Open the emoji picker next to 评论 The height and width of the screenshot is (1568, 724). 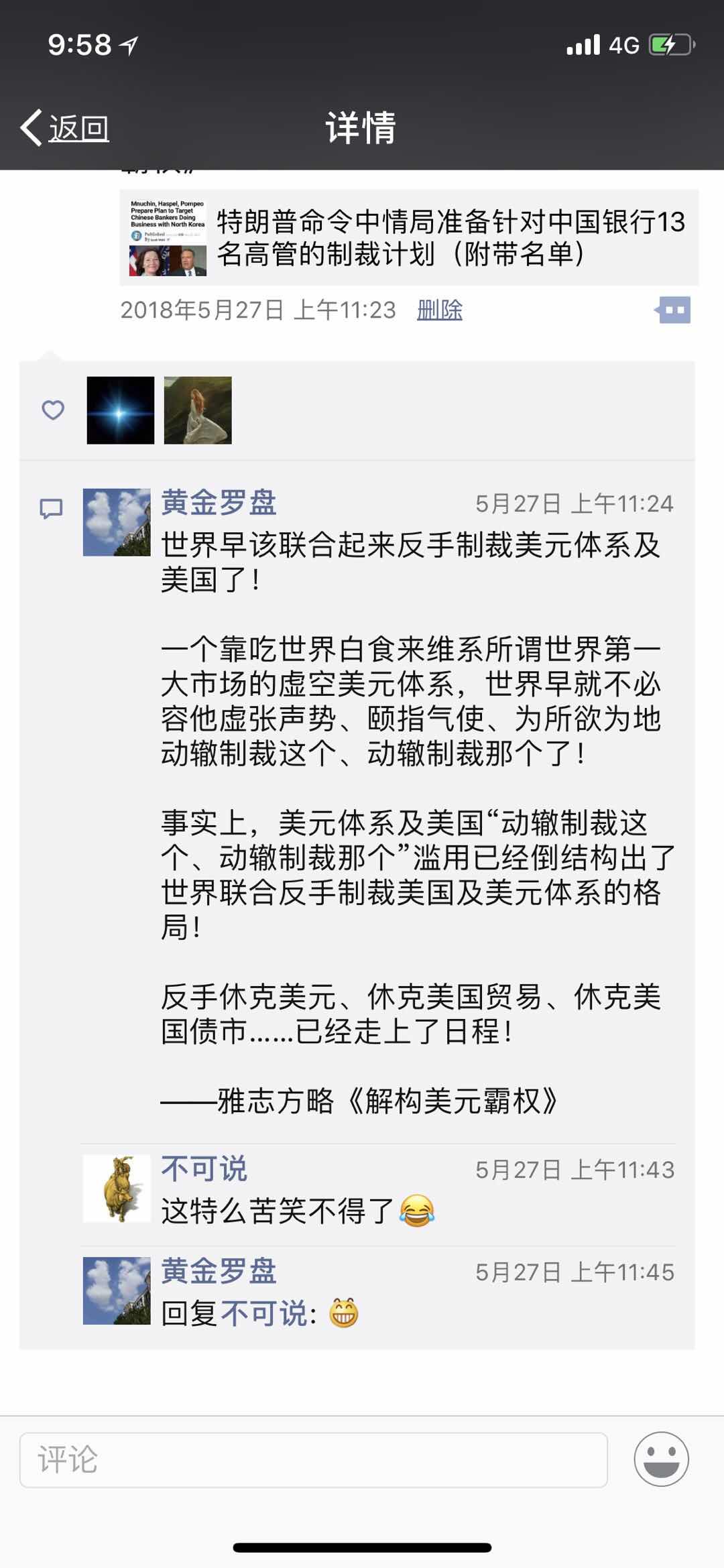661,1459
